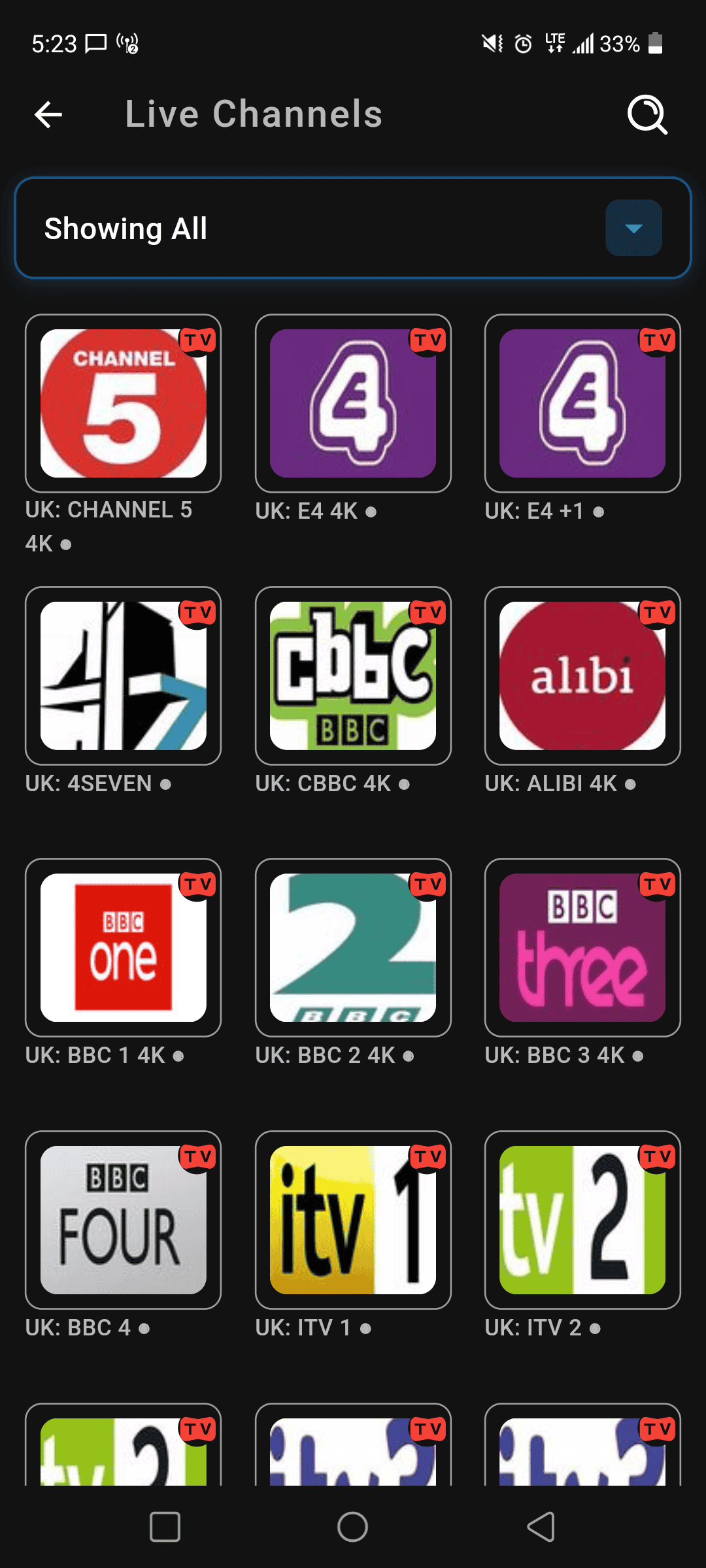The width and height of the screenshot is (706, 1568).
Task: Click the dropdown arrow beside Showing All
Action: (633, 229)
